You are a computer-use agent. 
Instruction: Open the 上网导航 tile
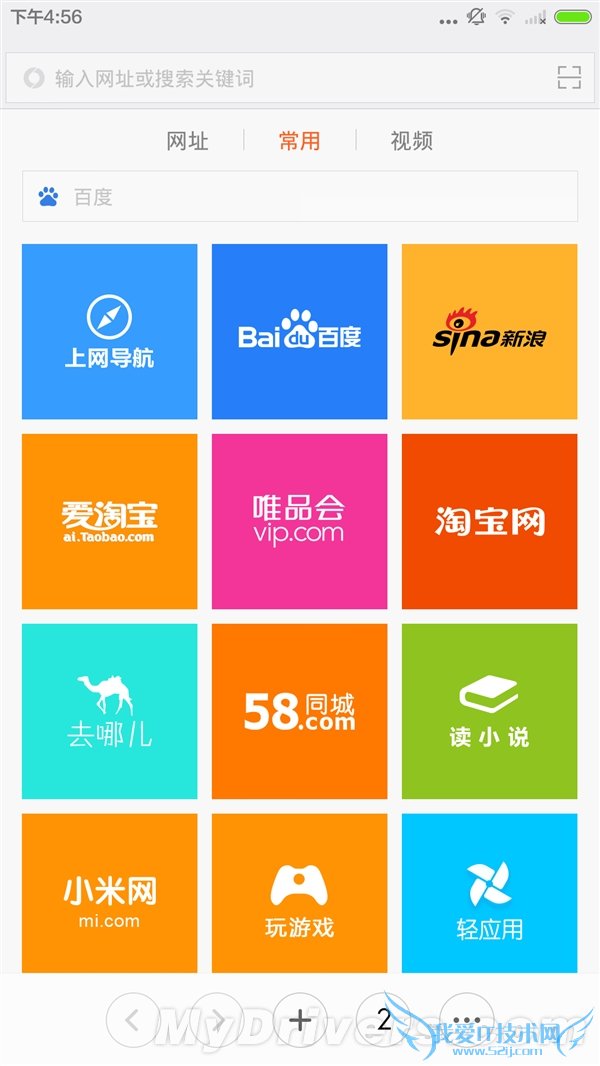point(109,331)
